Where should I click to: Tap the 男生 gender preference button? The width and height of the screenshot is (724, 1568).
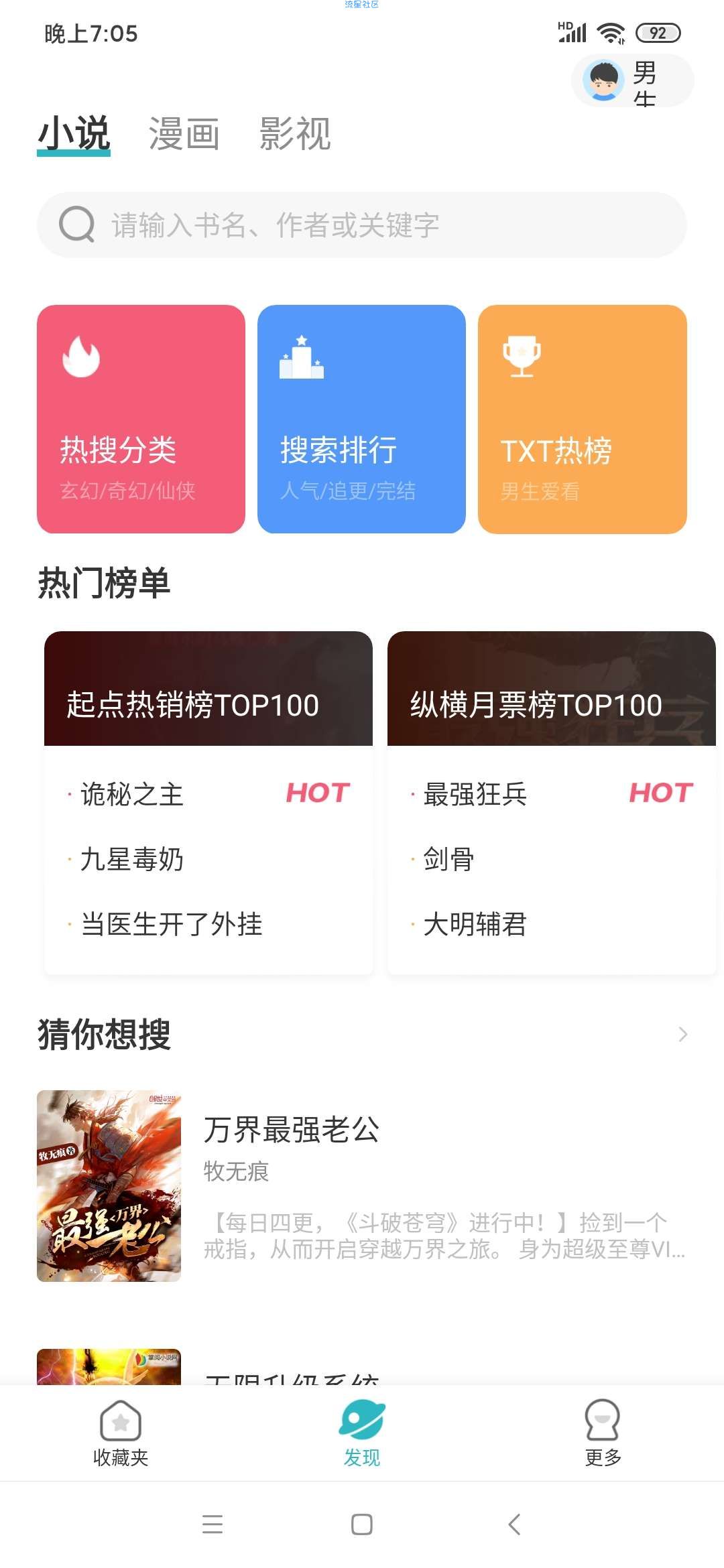[x=632, y=81]
